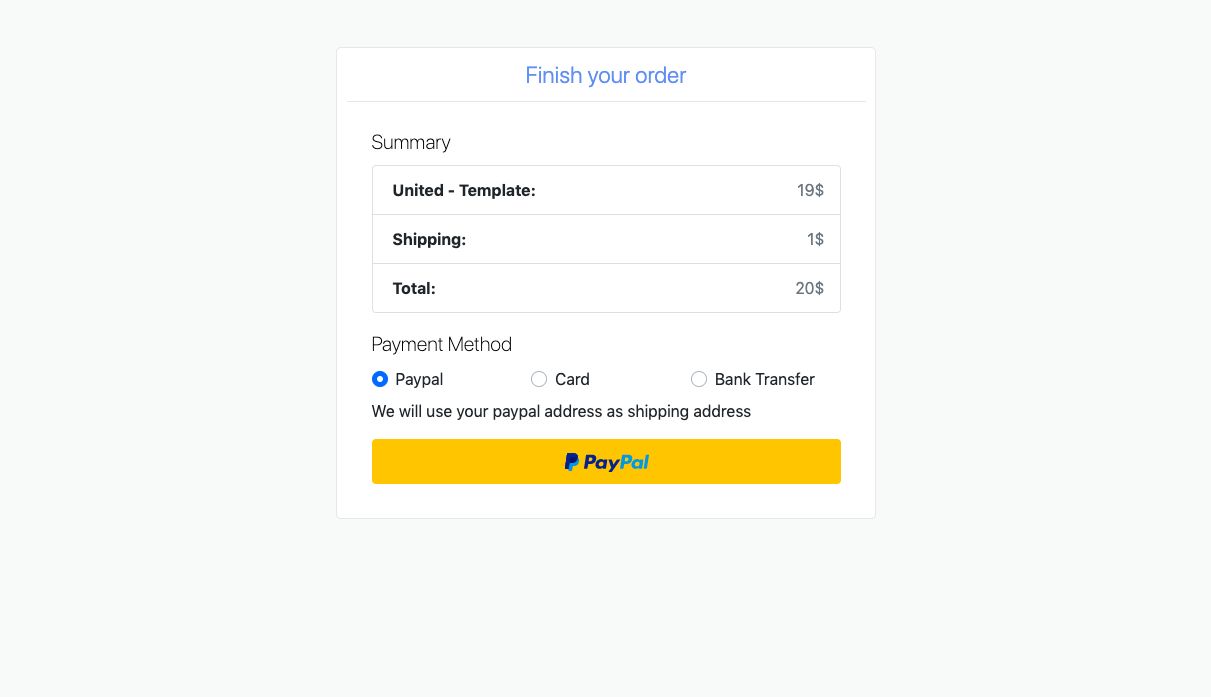Choose Card as payment method

pyautogui.click(x=539, y=379)
